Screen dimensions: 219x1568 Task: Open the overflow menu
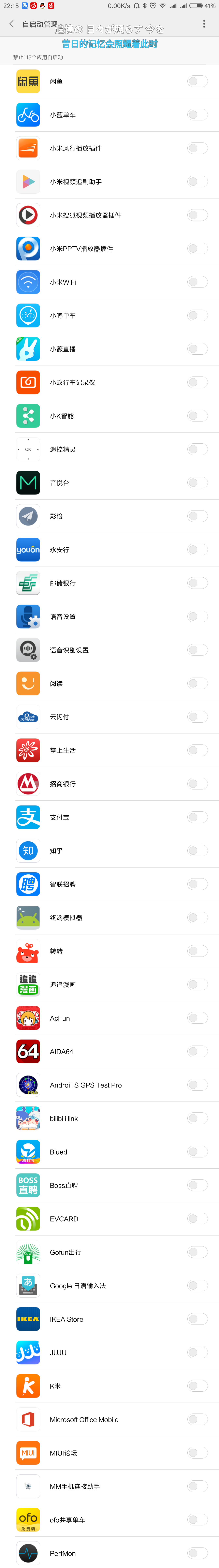(x=204, y=24)
